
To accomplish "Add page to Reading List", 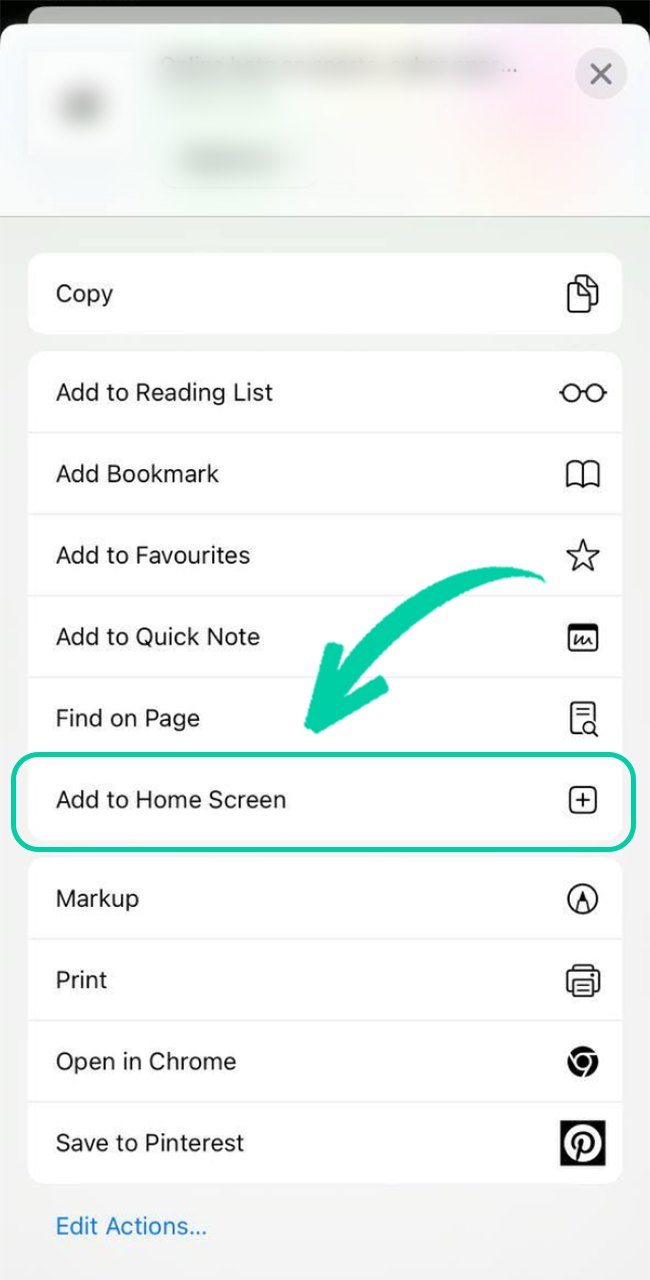I will coord(324,393).
